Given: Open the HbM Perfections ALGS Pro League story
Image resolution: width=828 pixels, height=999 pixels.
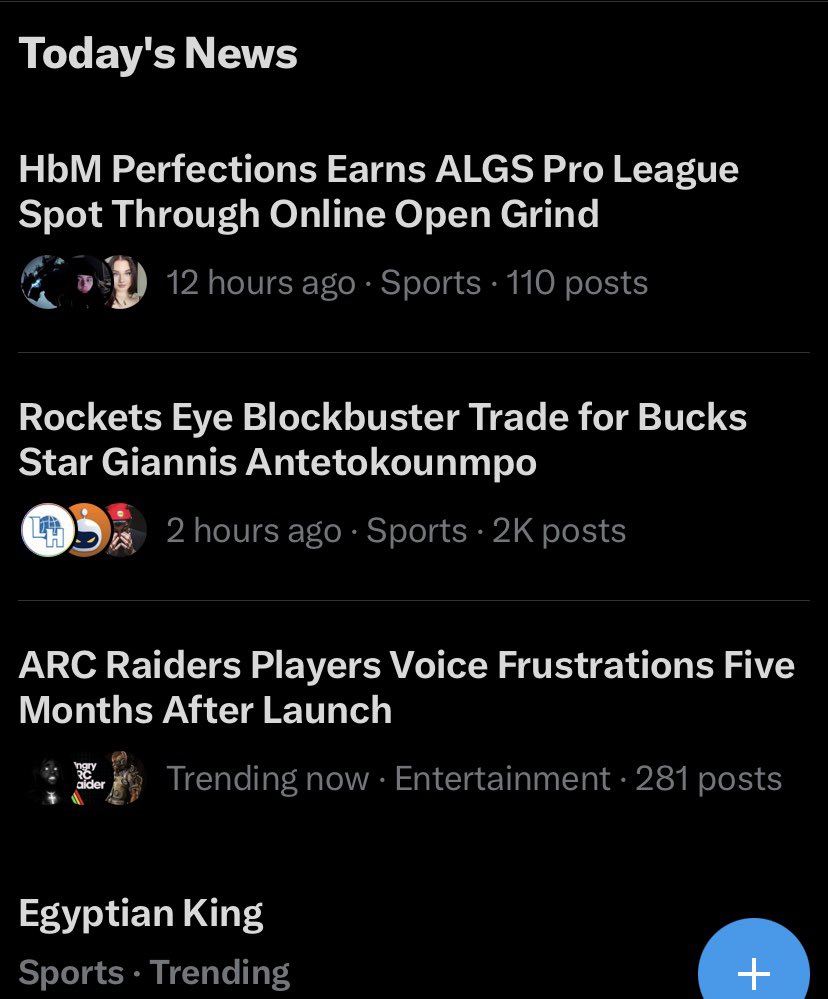Looking at the screenshot, I should tap(378, 192).
